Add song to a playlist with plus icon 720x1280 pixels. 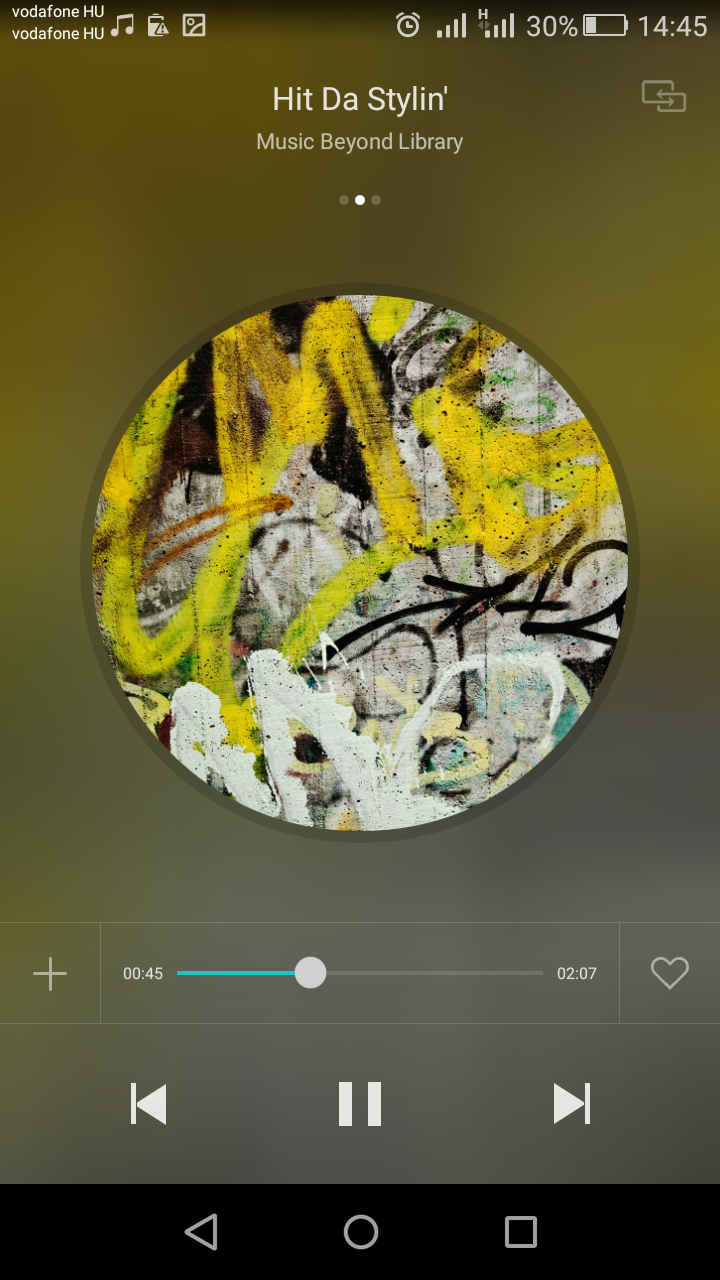50,973
